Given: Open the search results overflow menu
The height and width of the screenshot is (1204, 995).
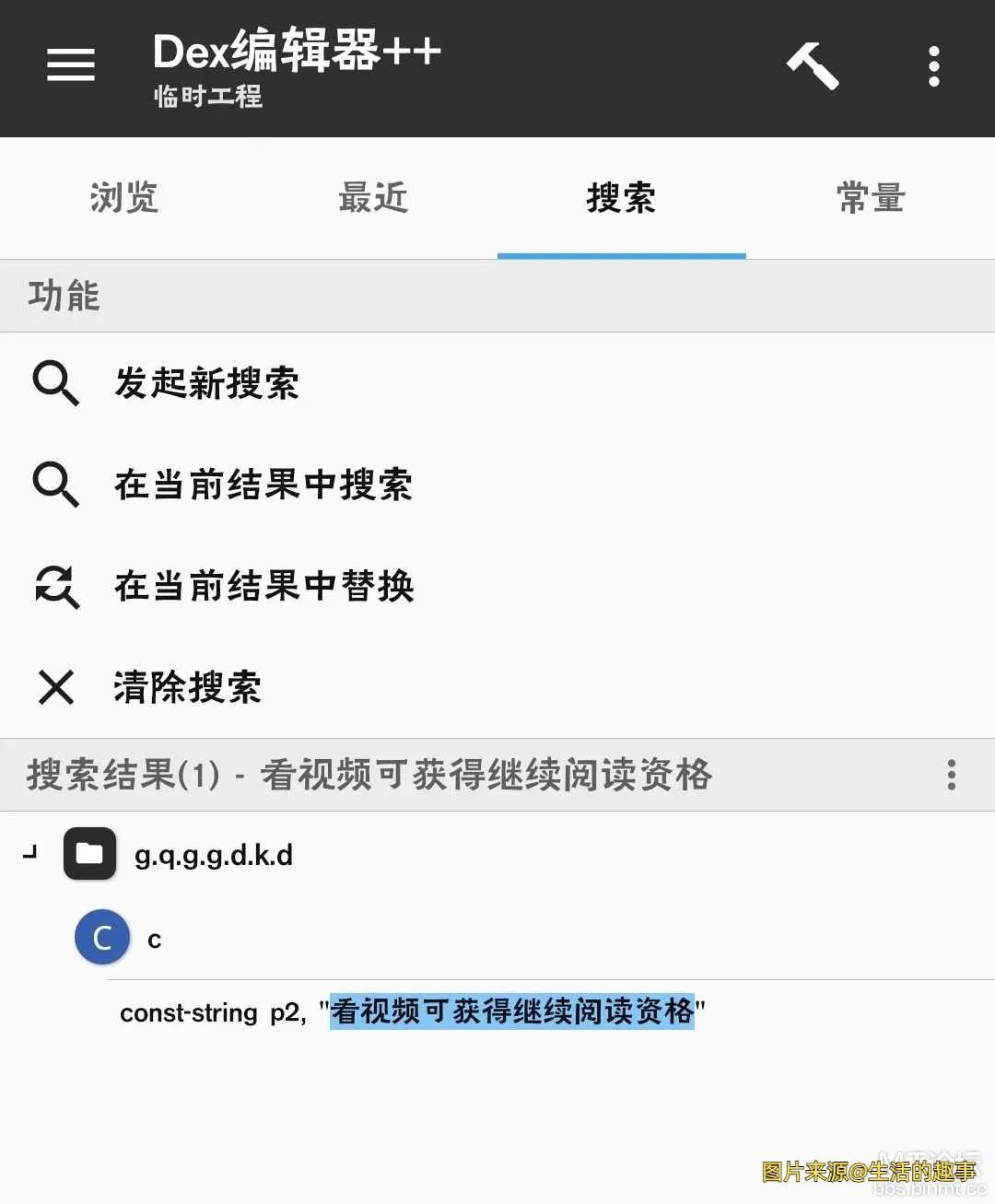Looking at the screenshot, I should click(x=950, y=775).
